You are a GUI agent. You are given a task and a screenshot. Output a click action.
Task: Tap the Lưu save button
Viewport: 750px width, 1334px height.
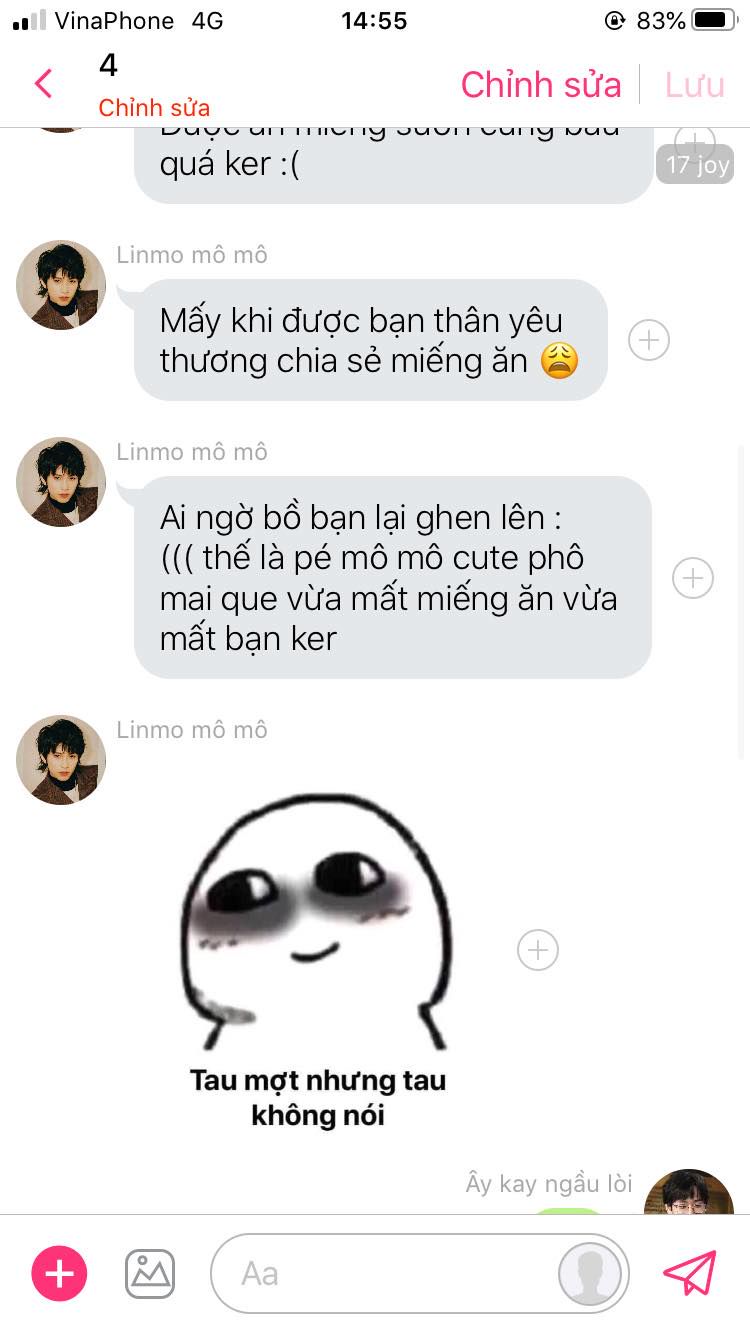pyautogui.click(x=694, y=85)
